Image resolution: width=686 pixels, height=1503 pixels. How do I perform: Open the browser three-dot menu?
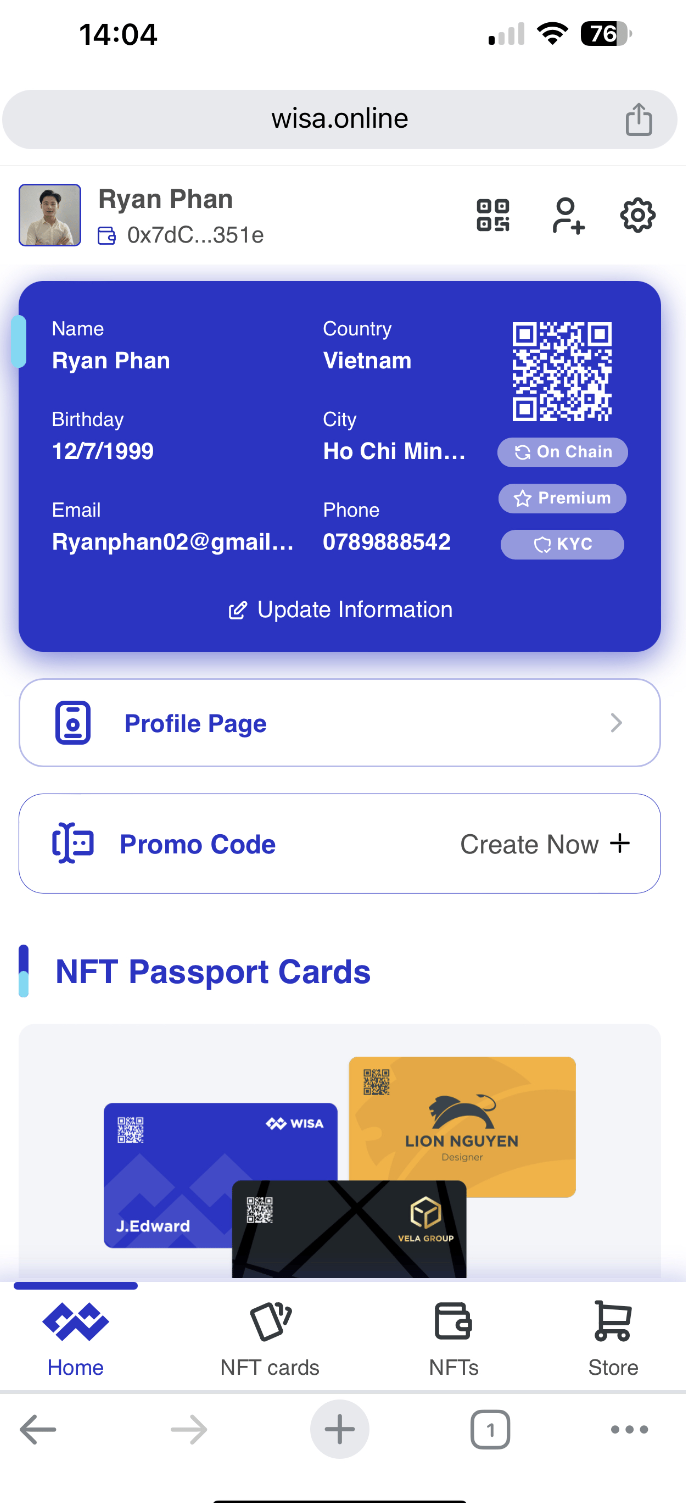point(629,1430)
